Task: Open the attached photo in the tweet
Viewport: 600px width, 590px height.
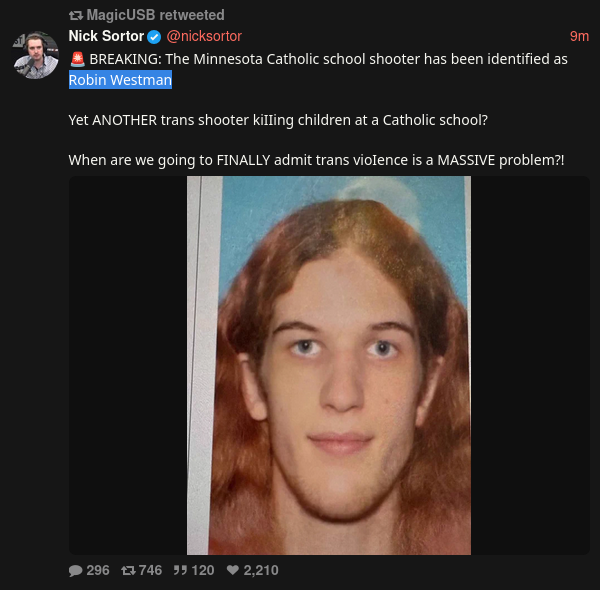Action: click(328, 365)
